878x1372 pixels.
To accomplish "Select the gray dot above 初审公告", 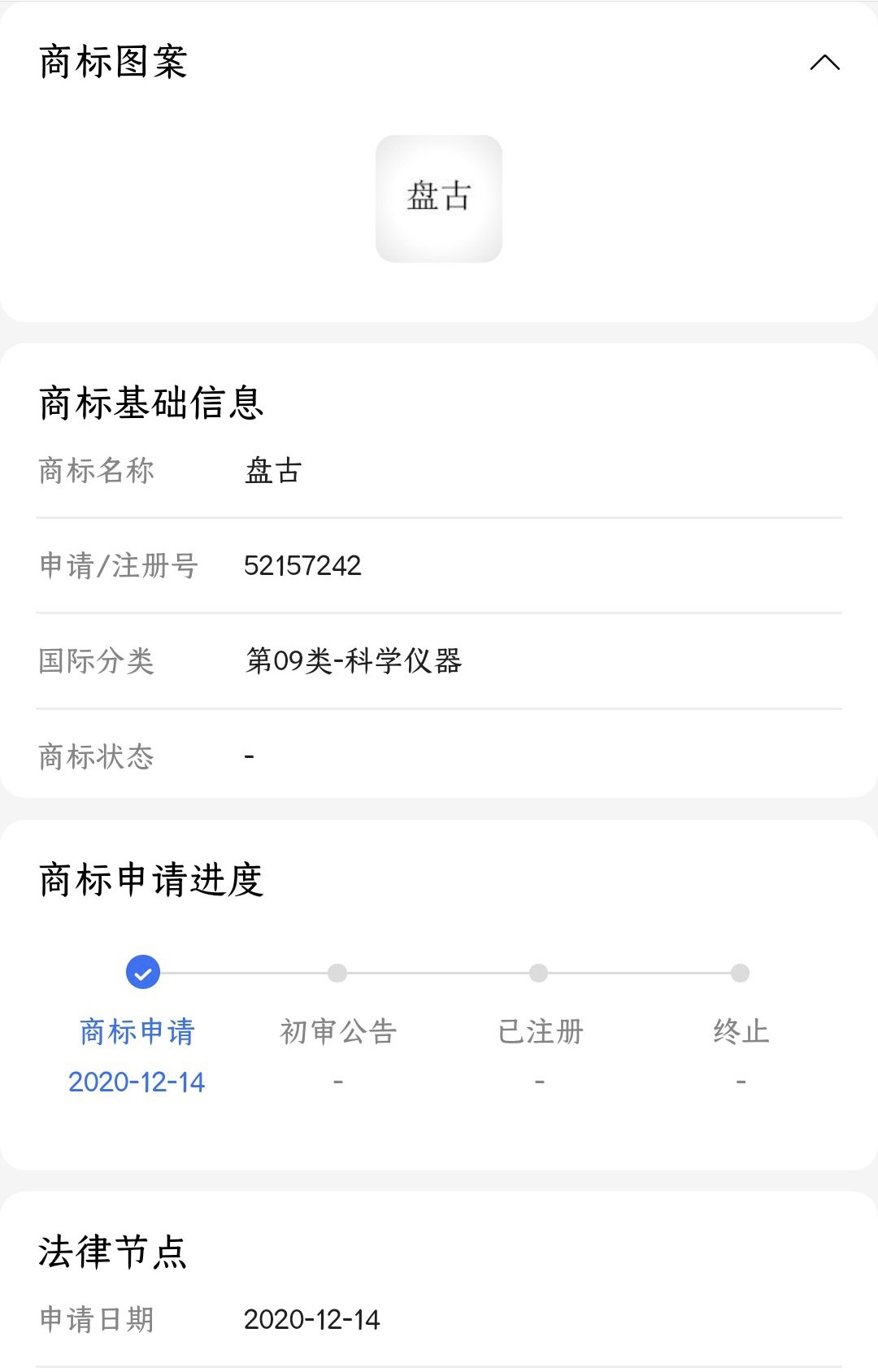I will [340, 972].
